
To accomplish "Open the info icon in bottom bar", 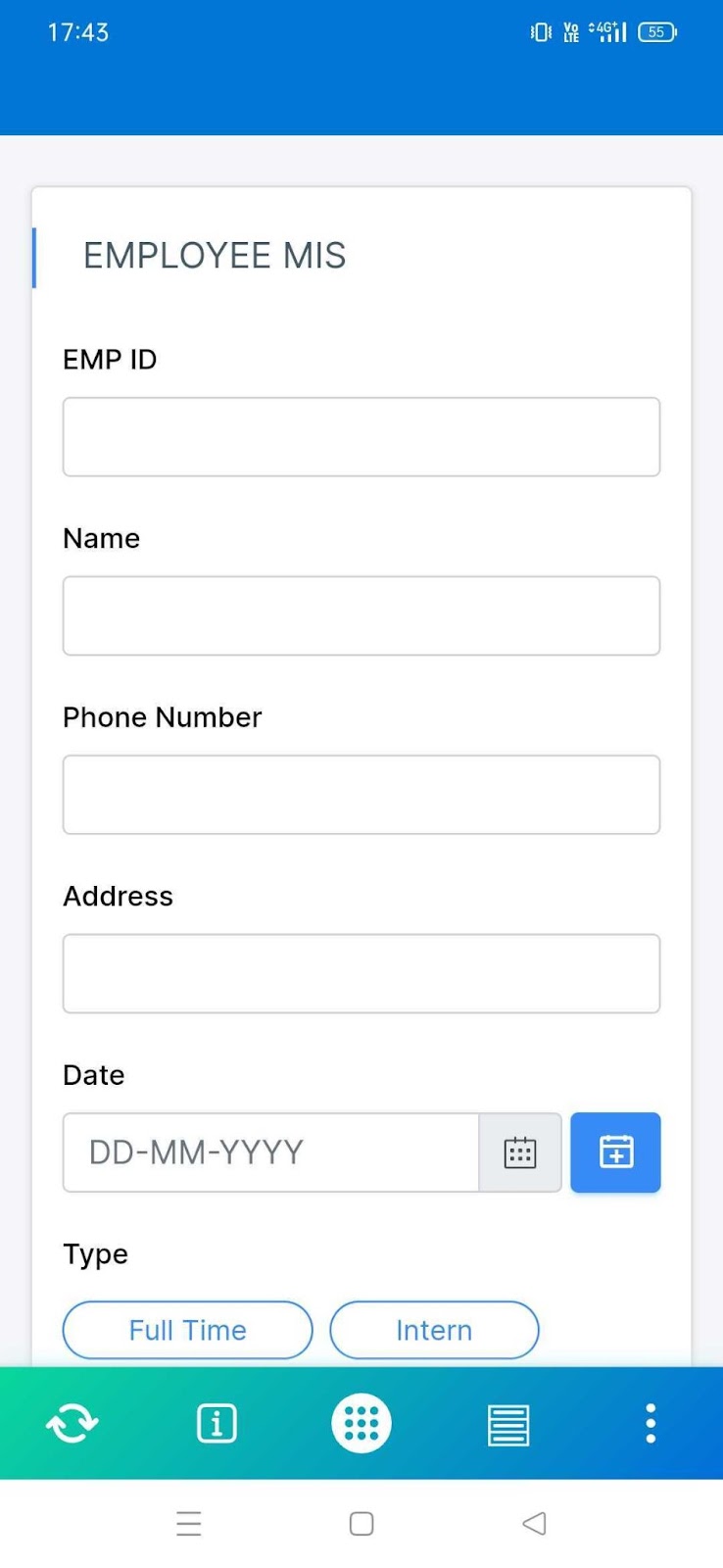I will click(x=217, y=1423).
